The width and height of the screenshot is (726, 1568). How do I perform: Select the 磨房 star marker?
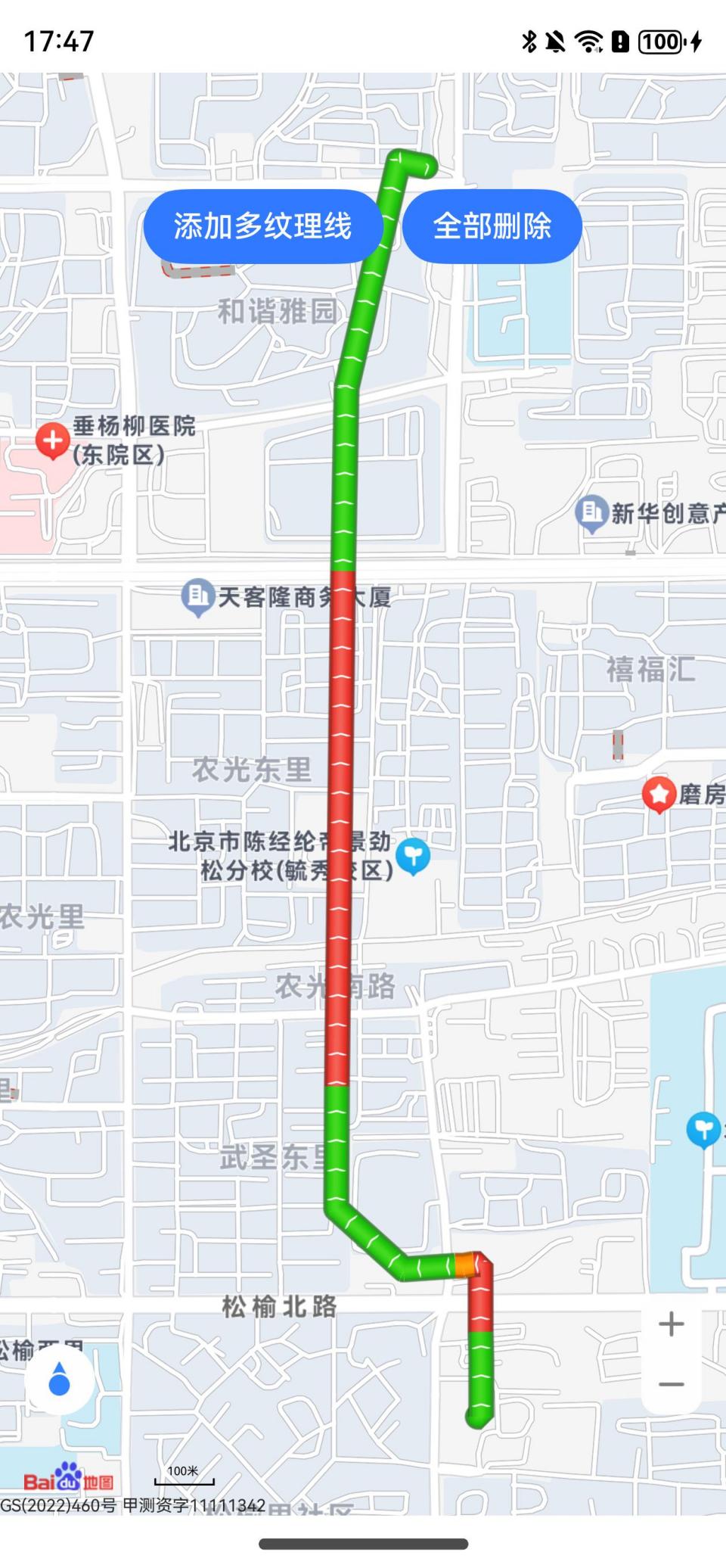[x=659, y=795]
